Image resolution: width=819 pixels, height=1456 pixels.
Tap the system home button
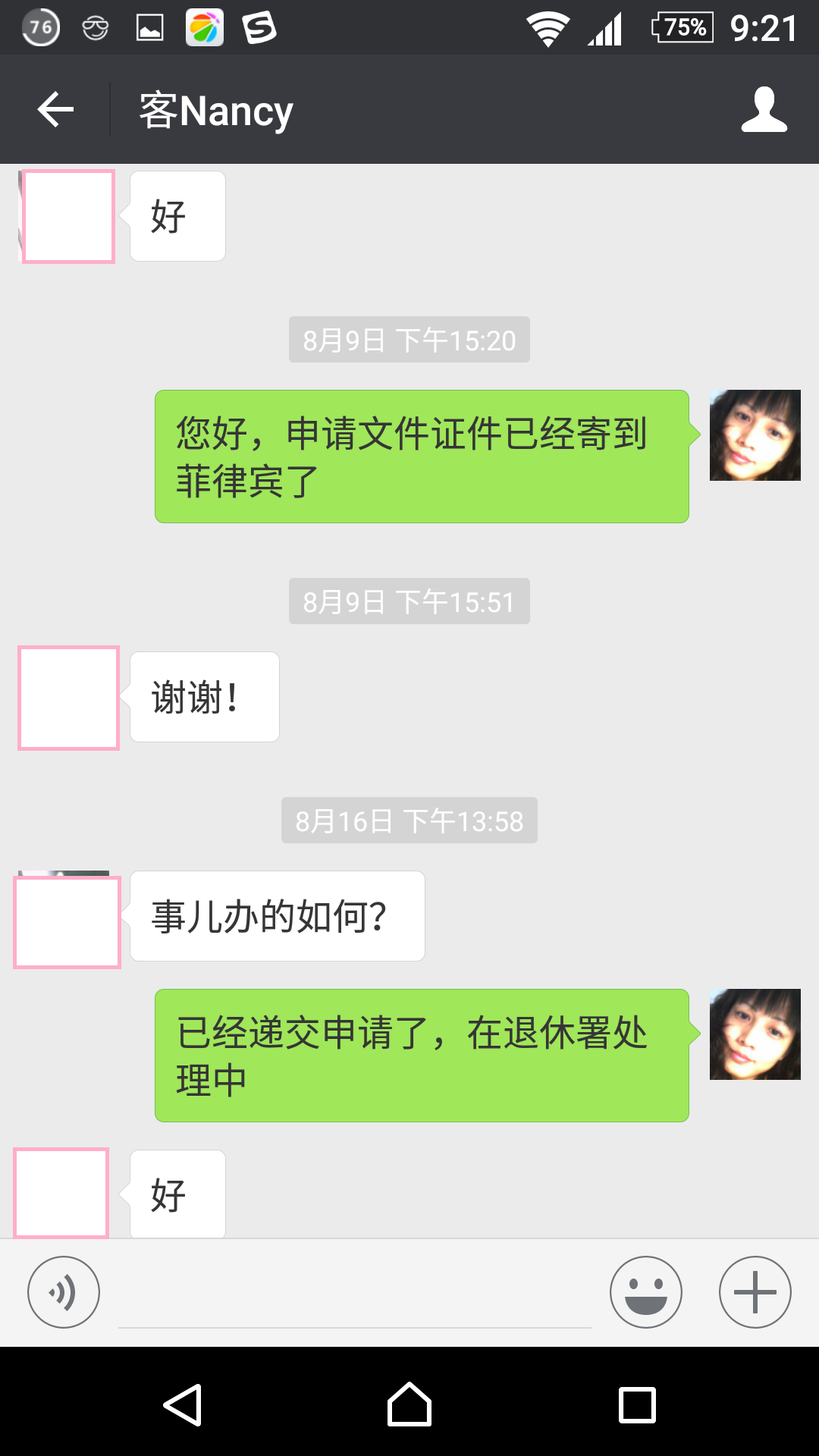[409, 1405]
